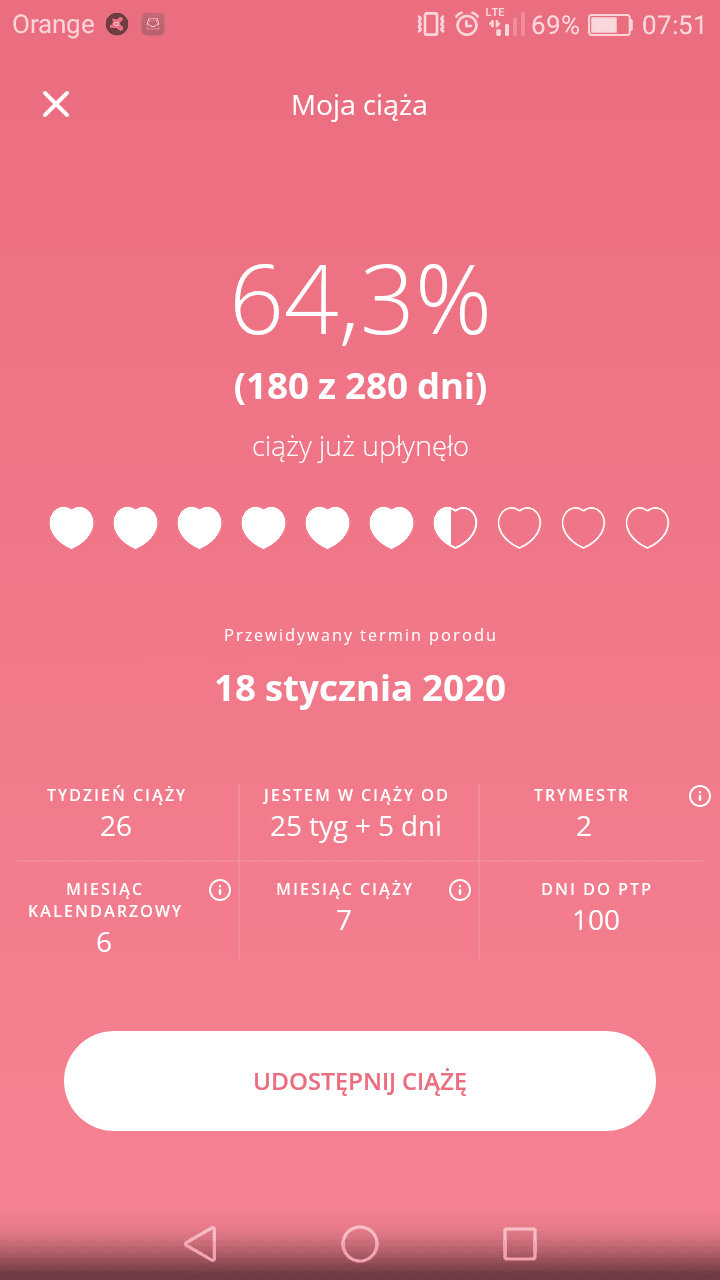Tap the UDOSTĘPNIJ CIĄŻĘ button
Screen dimensions: 720x1280
[360, 1081]
